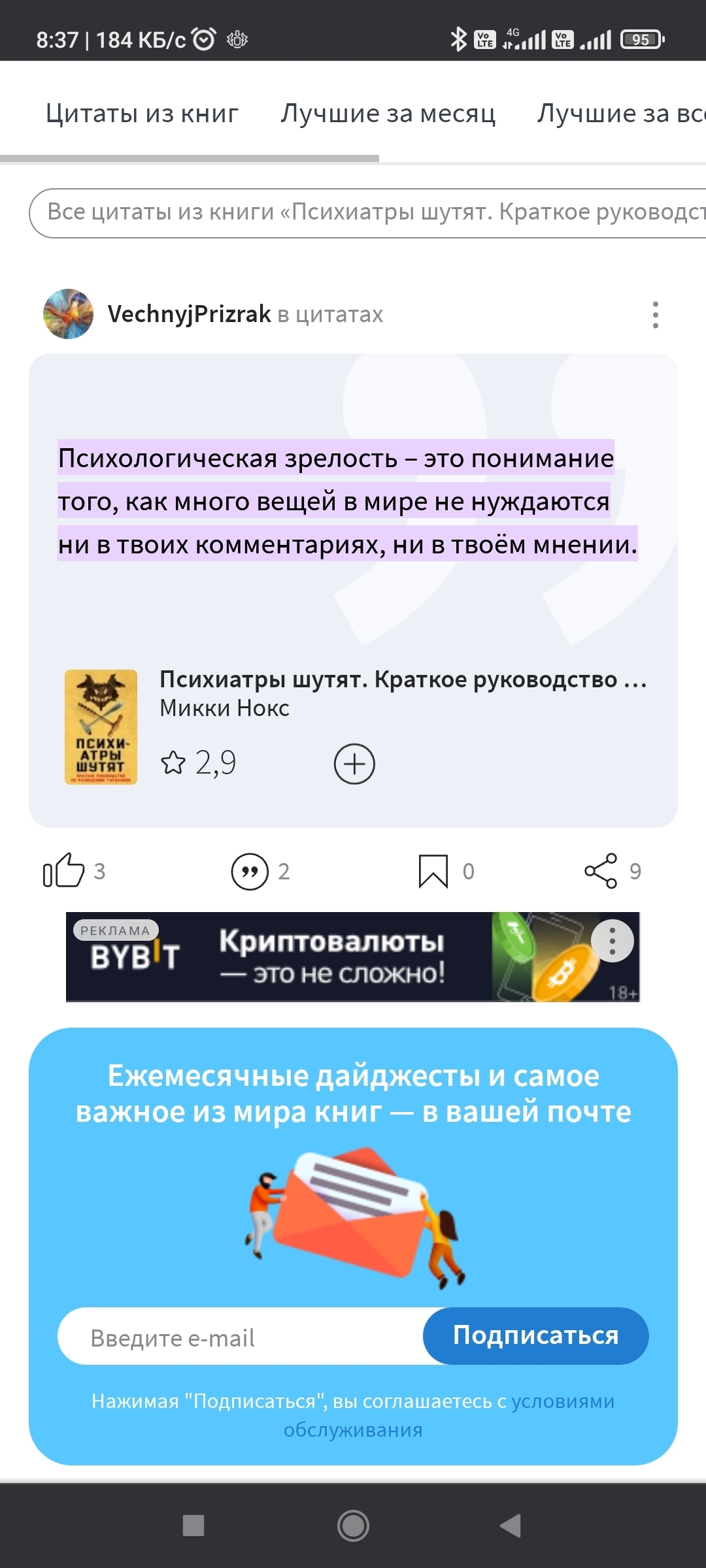The height and width of the screenshot is (1568, 706).
Task: Go to the system home screen
Action: tap(353, 1526)
